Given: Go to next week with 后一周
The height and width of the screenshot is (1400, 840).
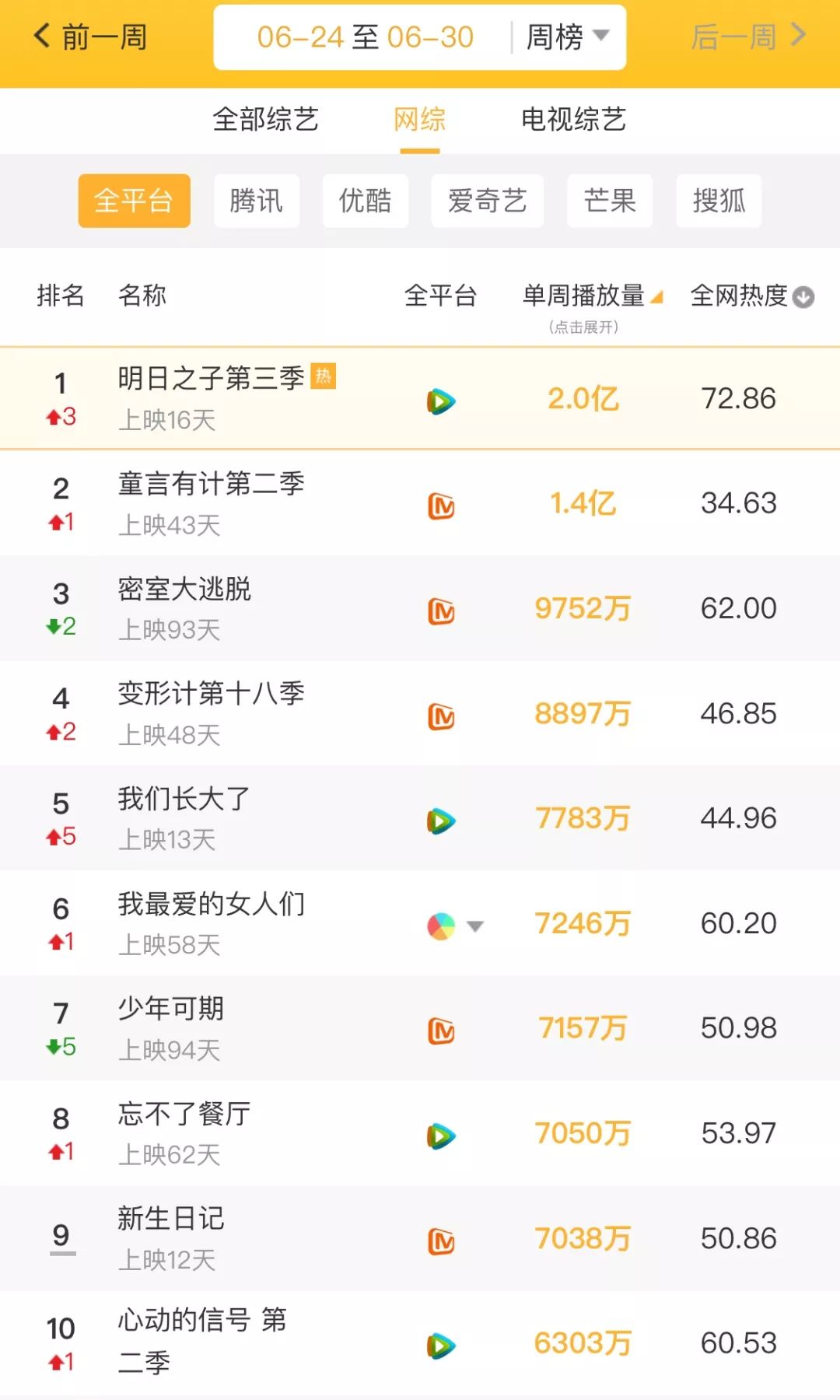Looking at the screenshot, I should (x=748, y=37).
